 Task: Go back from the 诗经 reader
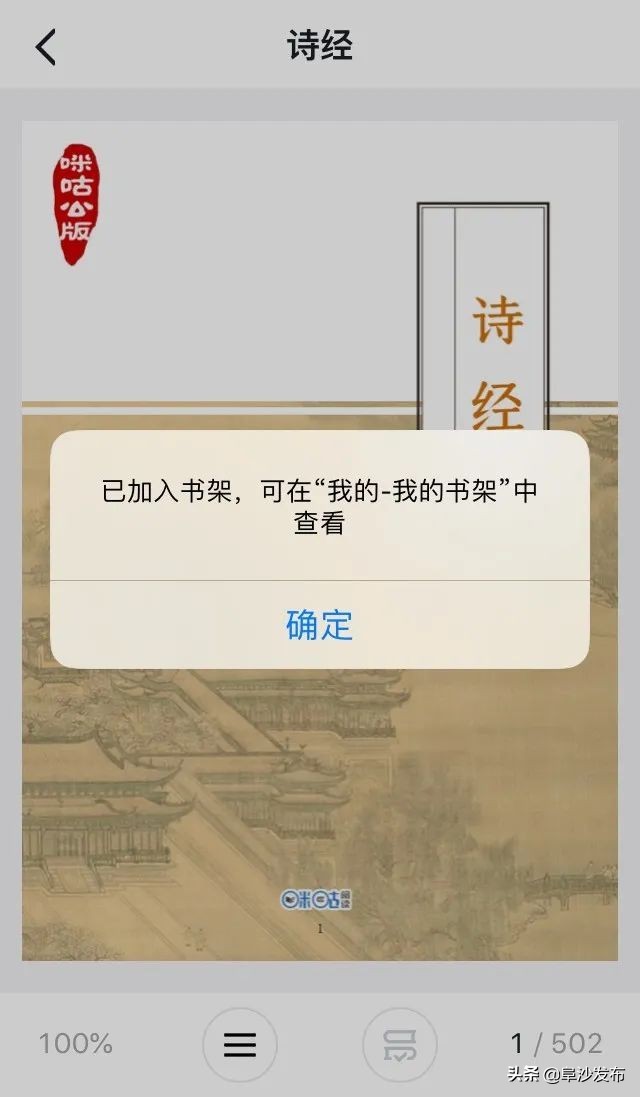point(46,47)
